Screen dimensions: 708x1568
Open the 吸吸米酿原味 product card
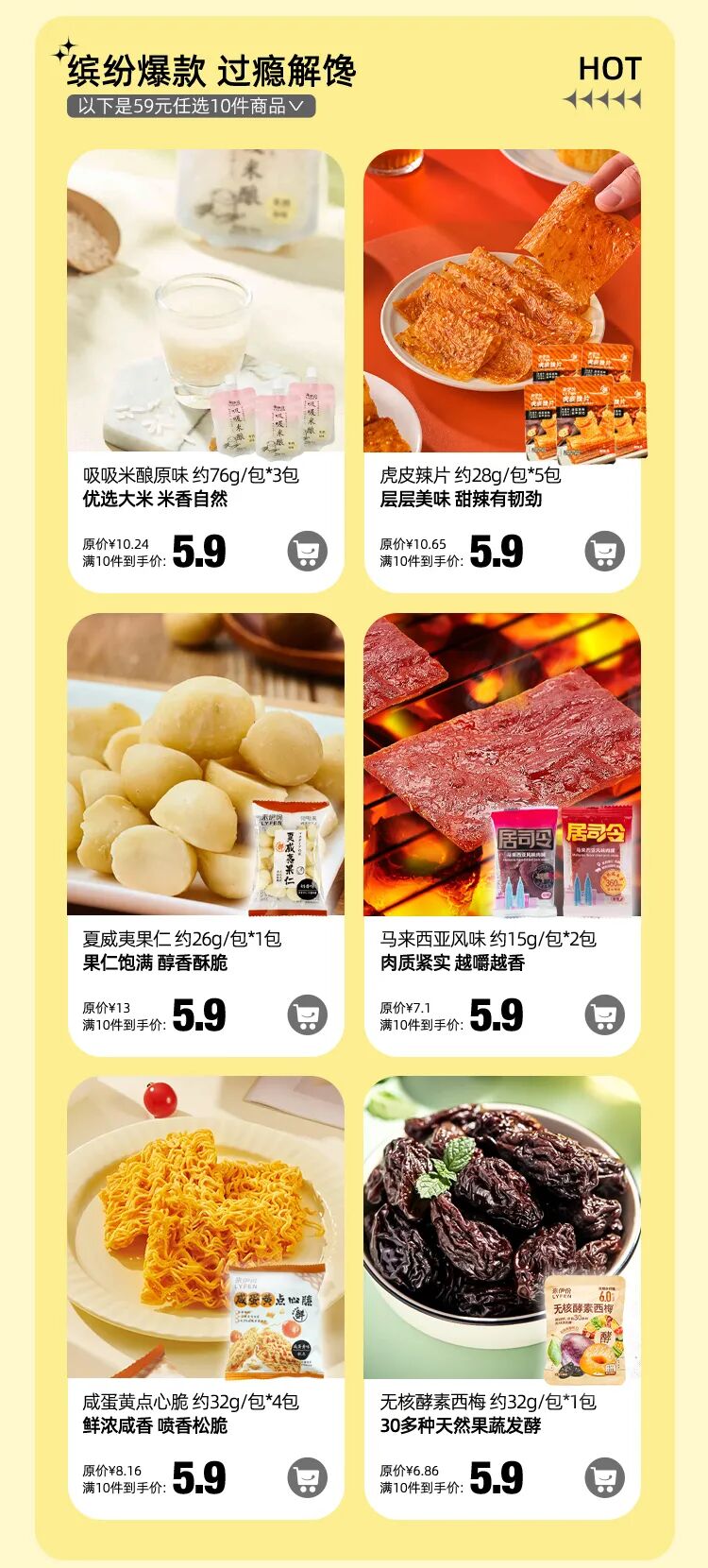tap(205, 302)
